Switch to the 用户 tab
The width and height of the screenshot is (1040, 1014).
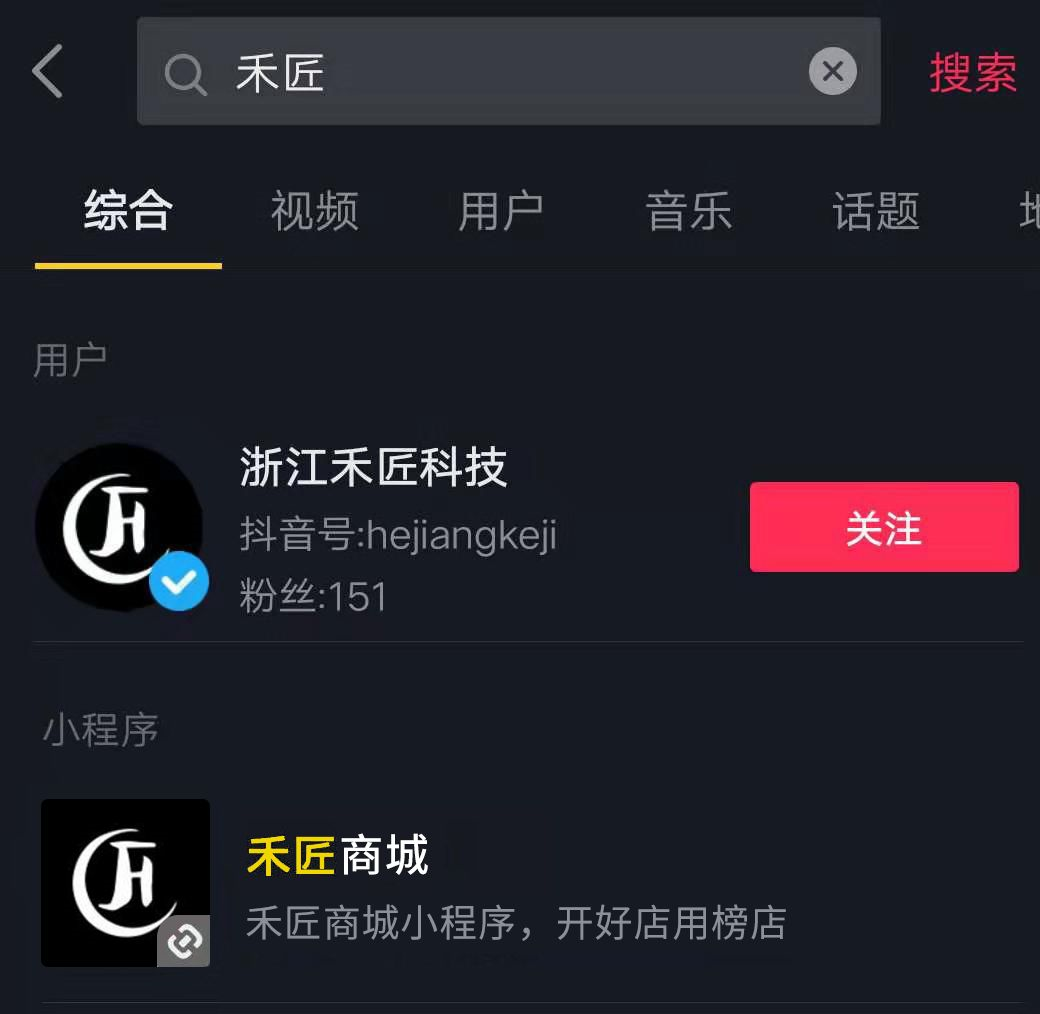(x=501, y=212)
